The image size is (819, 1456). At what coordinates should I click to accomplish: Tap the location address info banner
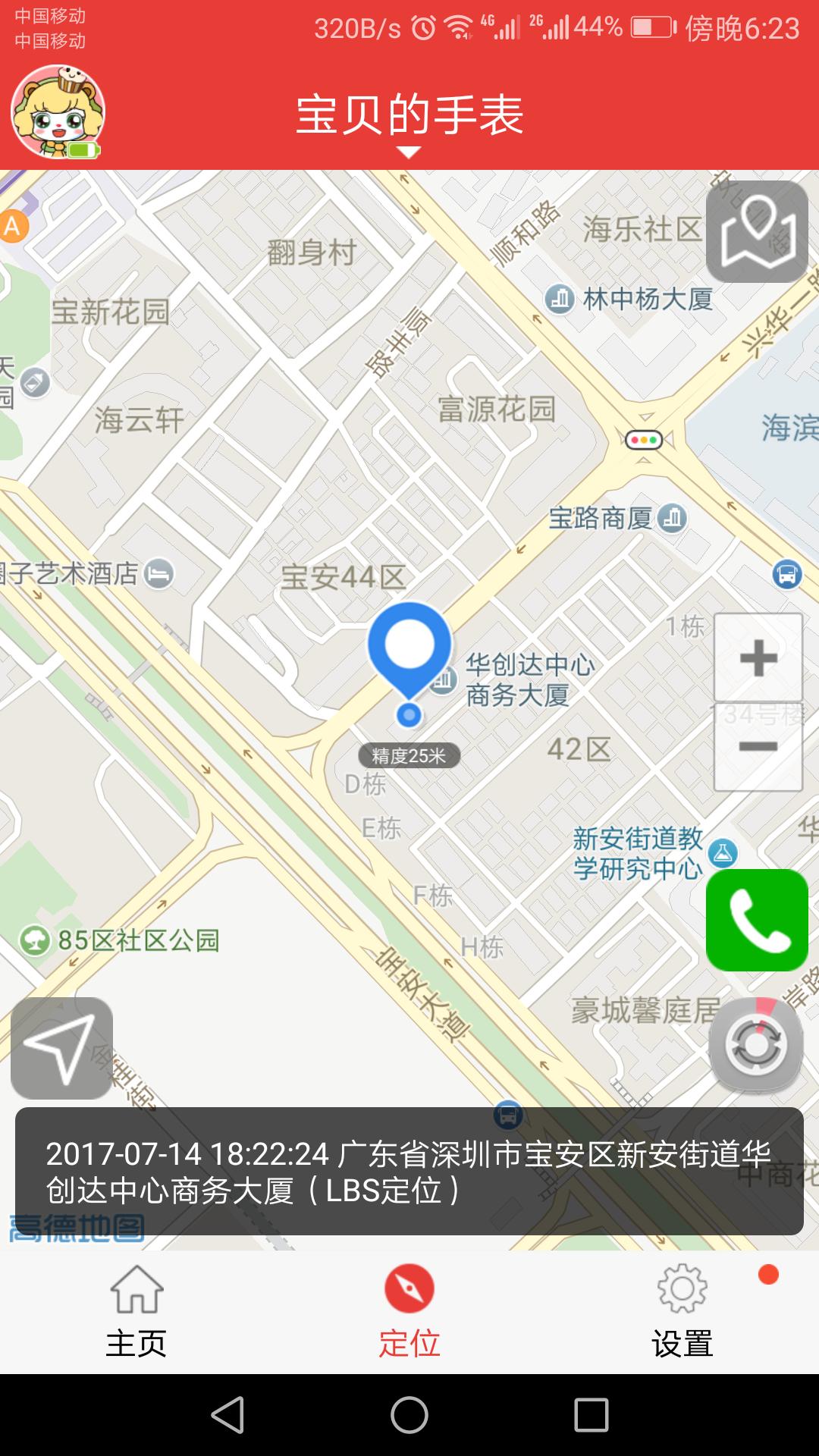(x=409, y=1172)
